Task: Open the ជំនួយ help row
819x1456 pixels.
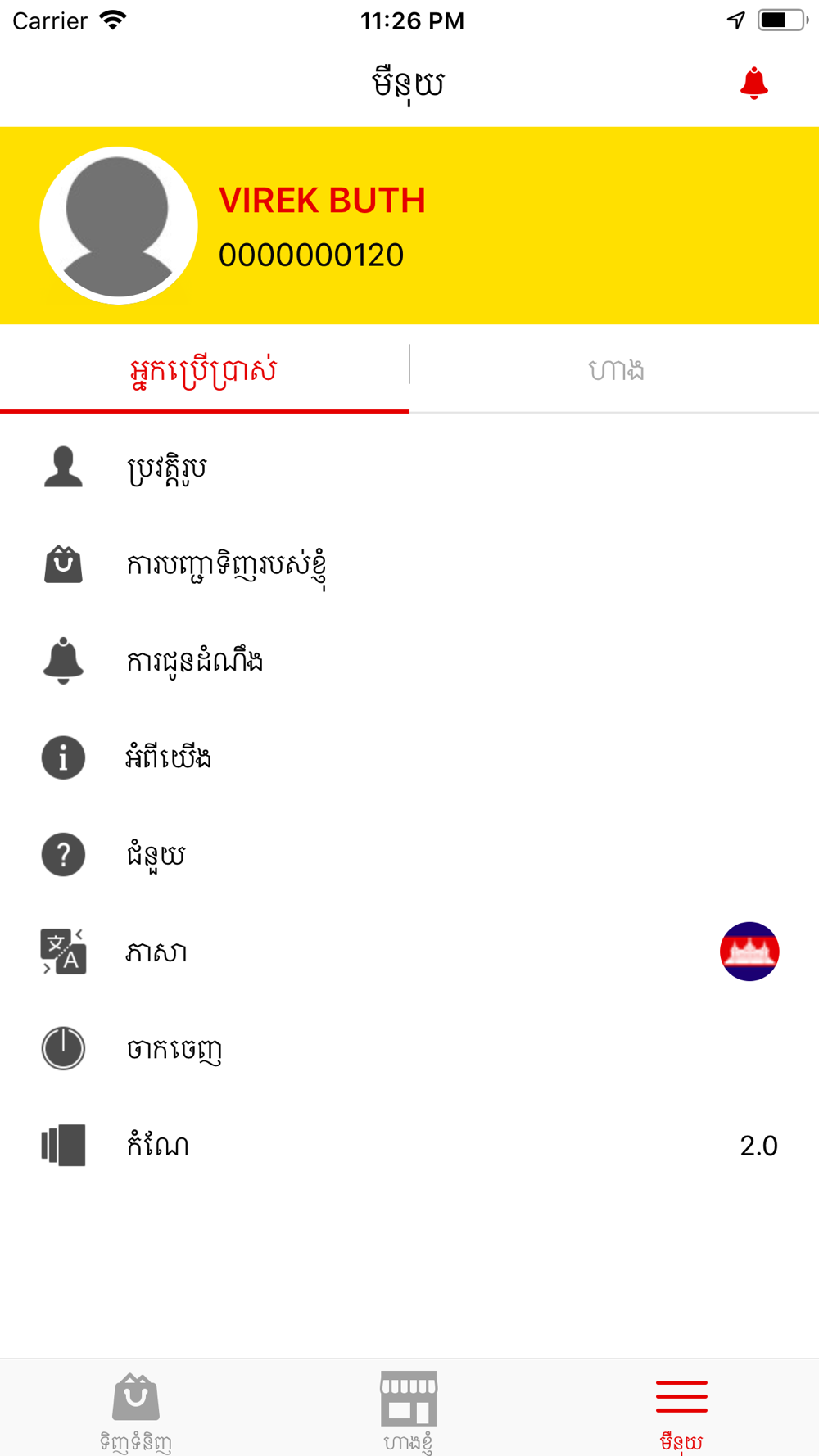Action: tap(409, 854)
